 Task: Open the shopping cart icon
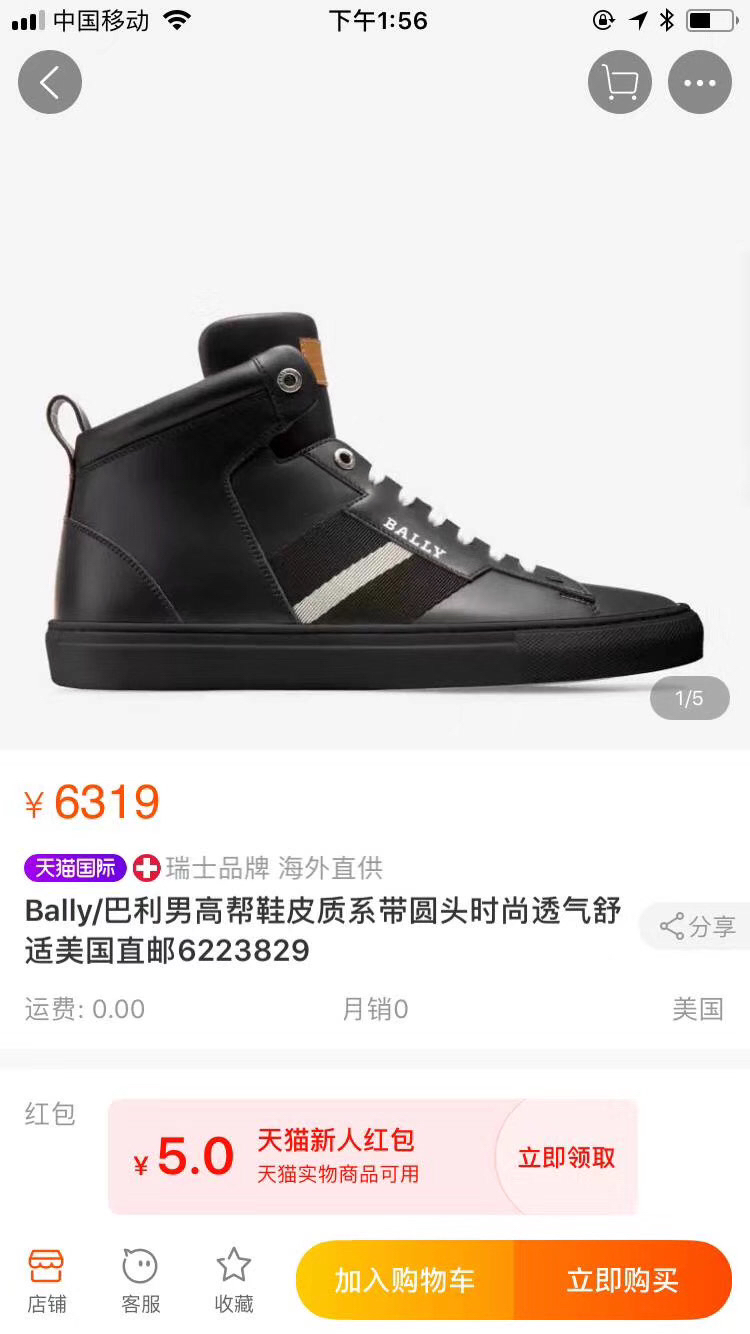point(620,82)
